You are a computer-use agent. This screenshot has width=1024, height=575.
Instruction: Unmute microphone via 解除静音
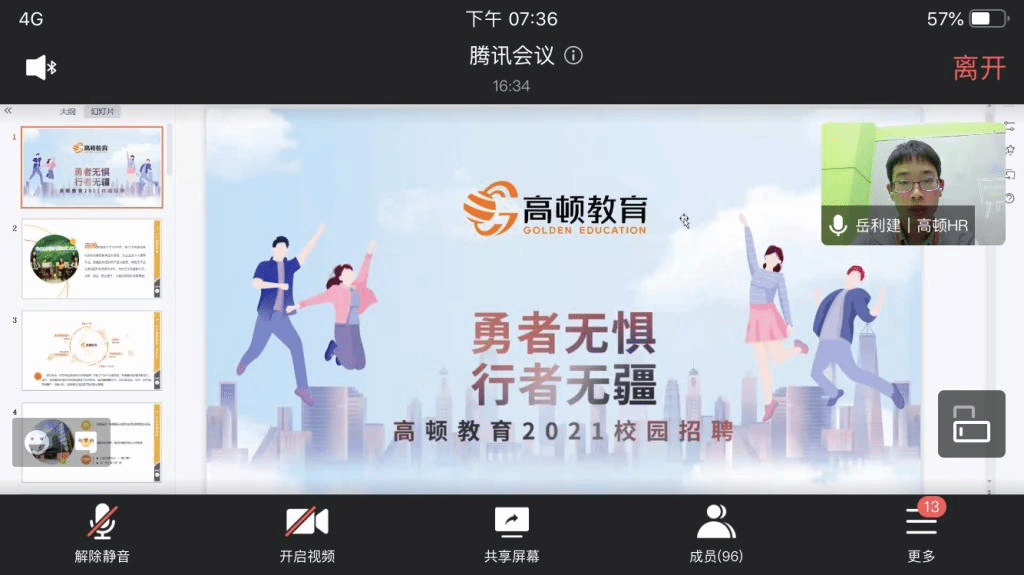point(102,534)
